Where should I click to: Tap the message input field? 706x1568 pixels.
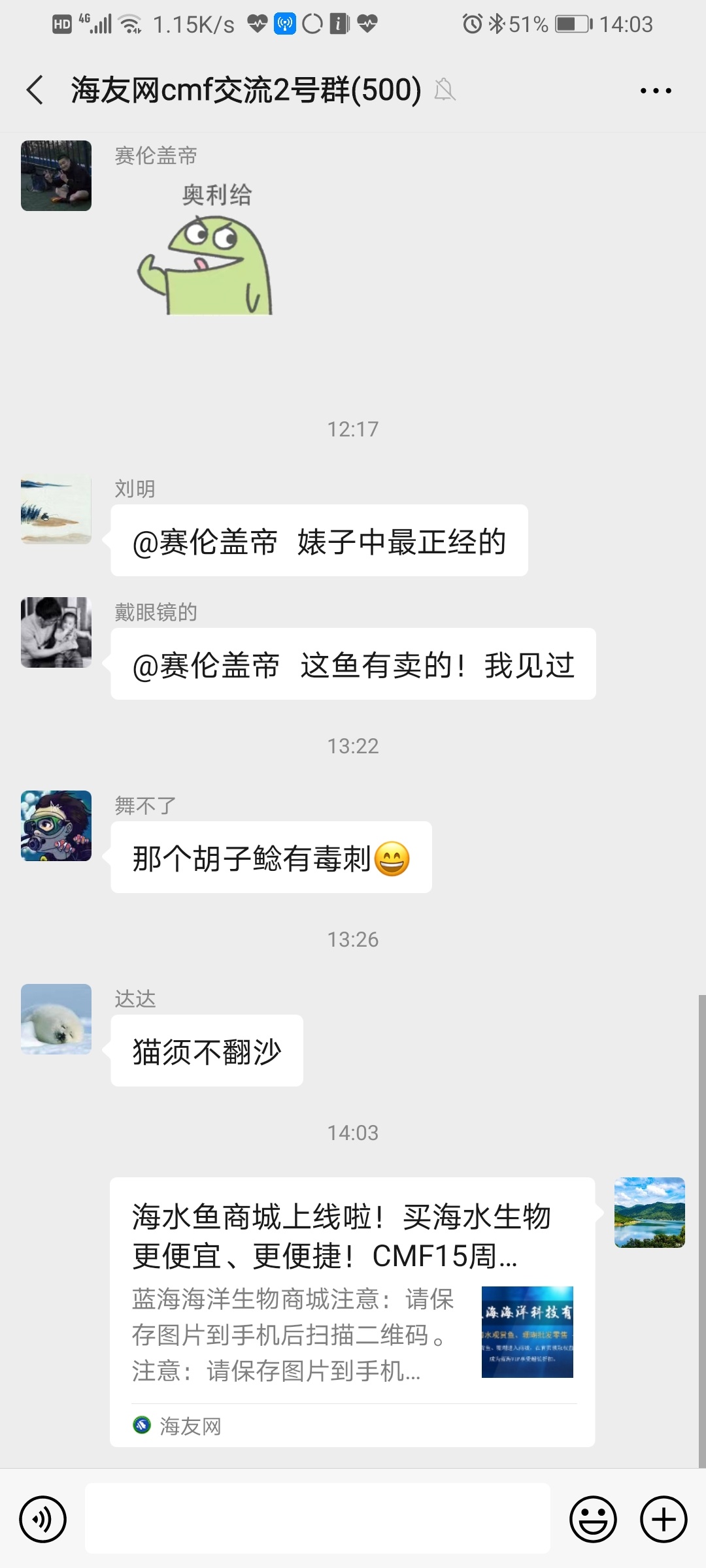[x=317, y=1518]
